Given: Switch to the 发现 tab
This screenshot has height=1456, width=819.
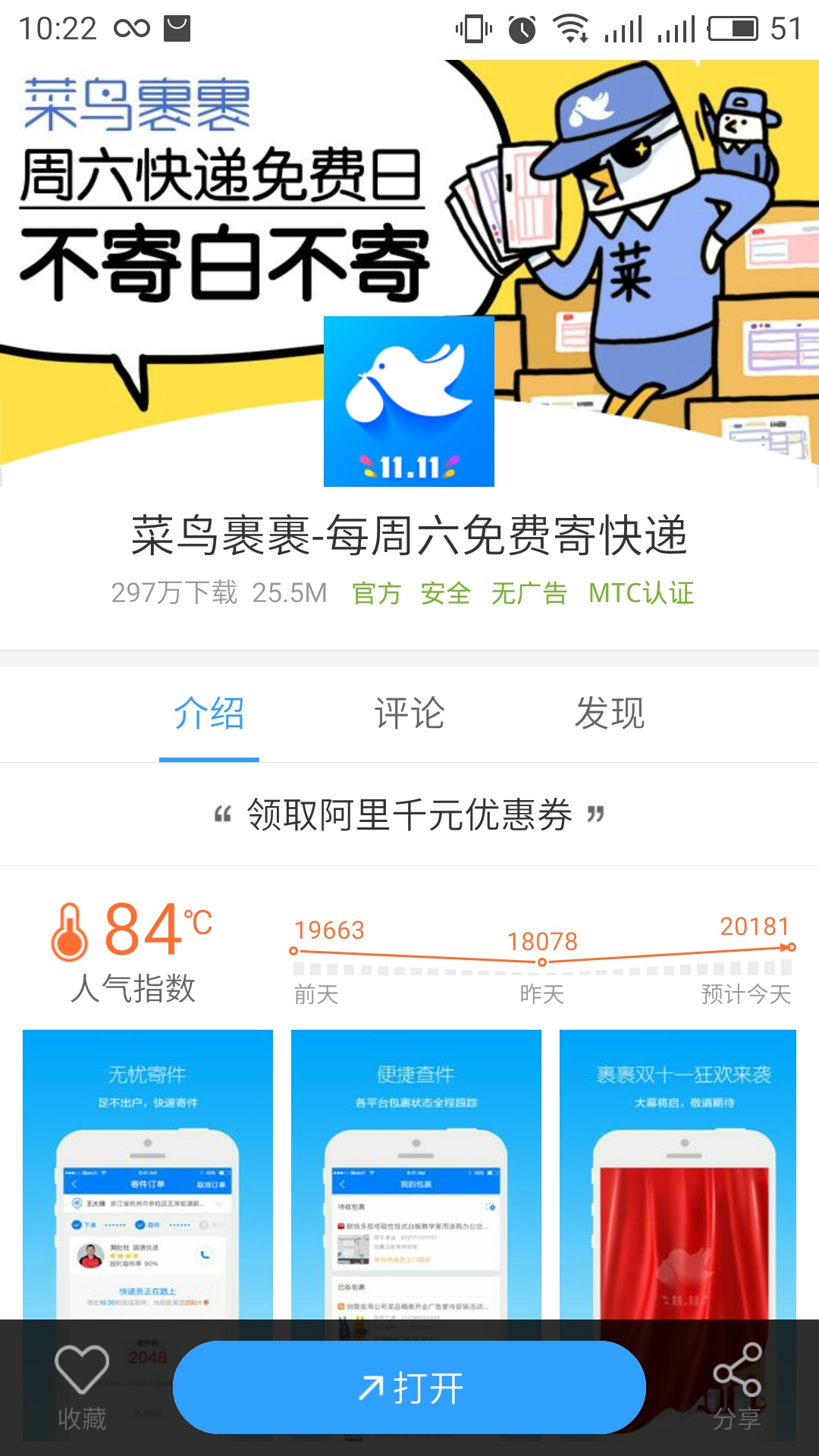Looking at the screenshot, I should (610, 714).
